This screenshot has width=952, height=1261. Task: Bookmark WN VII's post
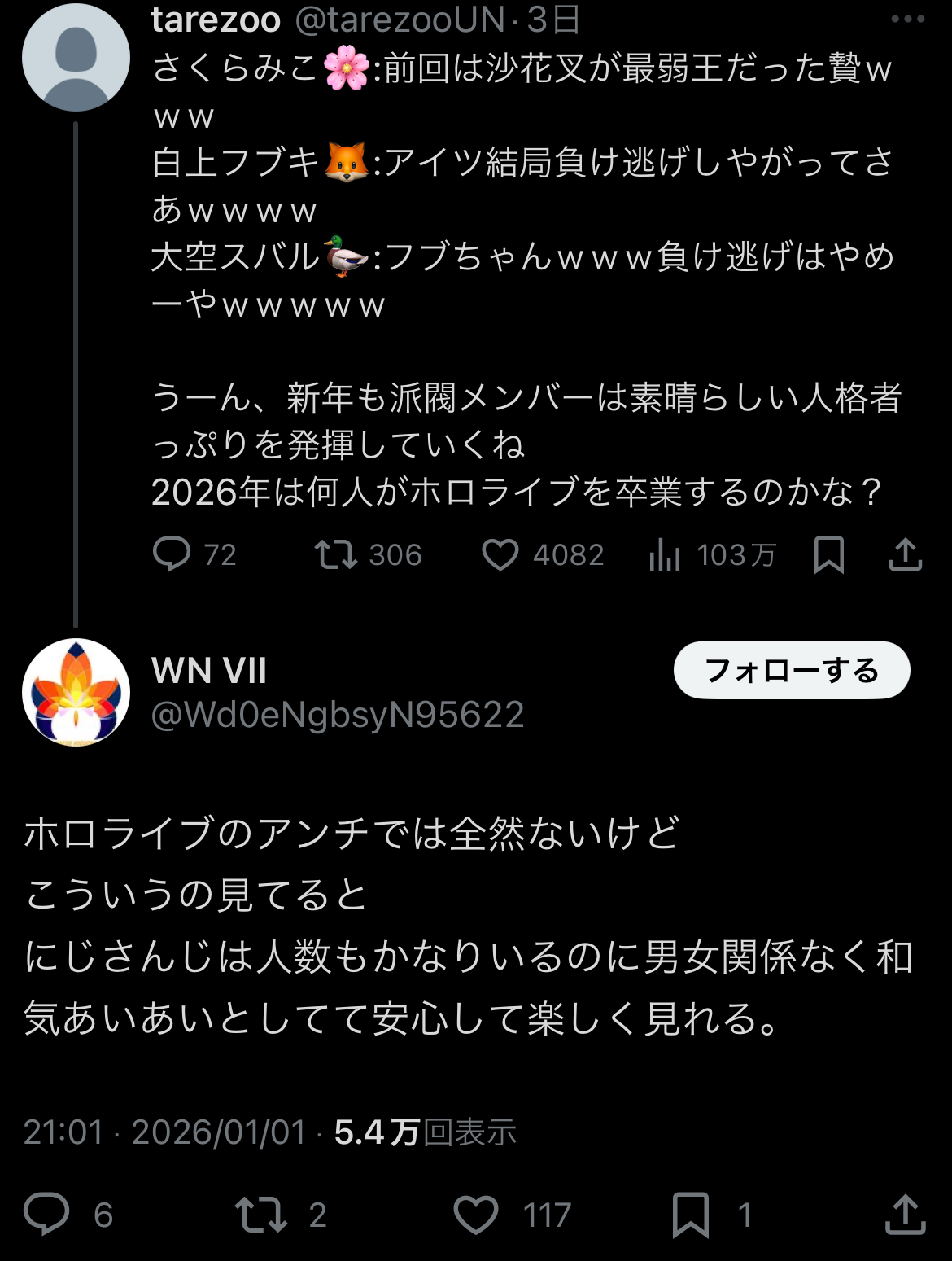click(x=691, y=1215)
